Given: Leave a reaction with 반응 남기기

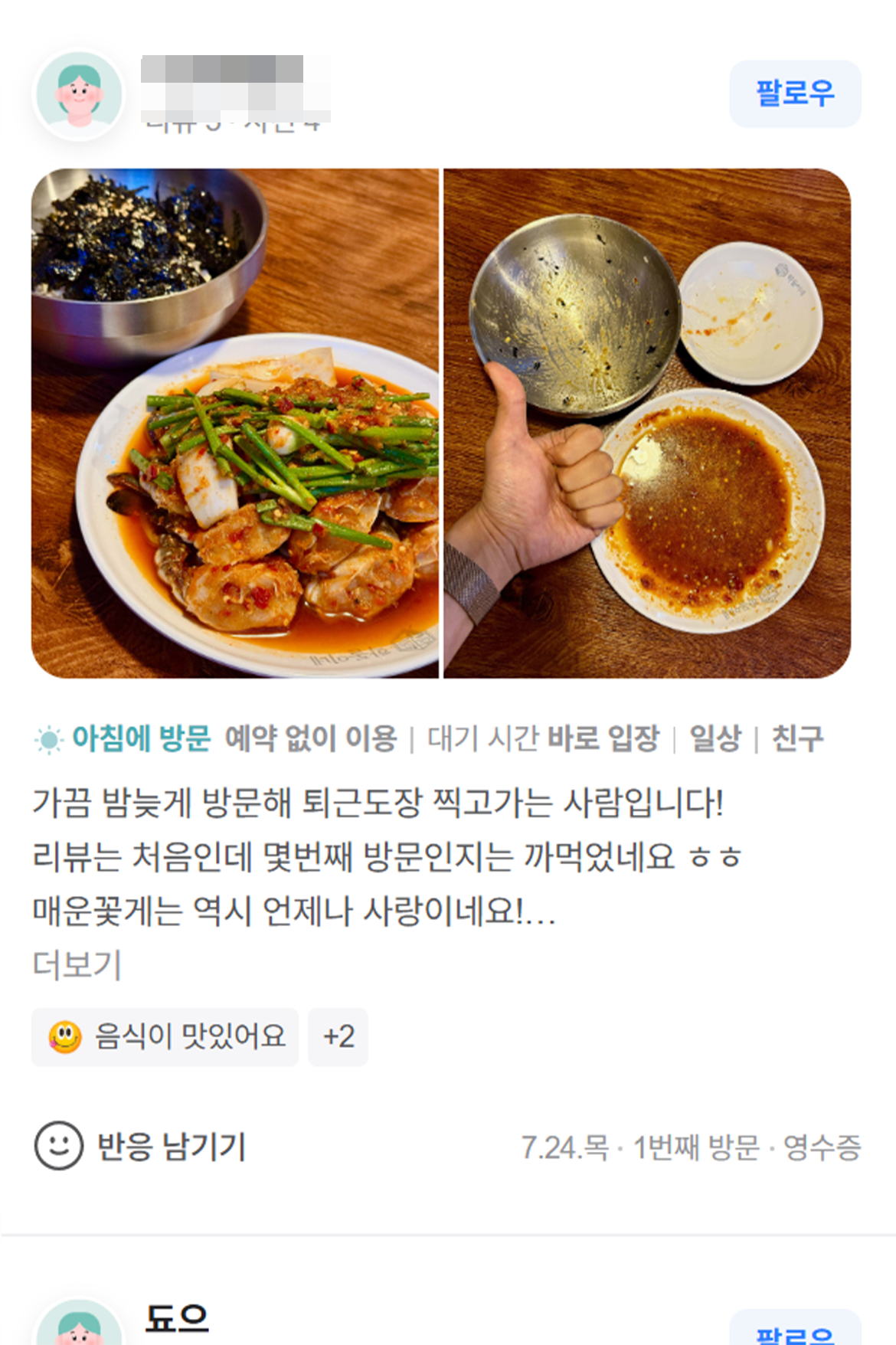Looking at the screenshot, I should pyautogui.click(x=141, y=1147).
